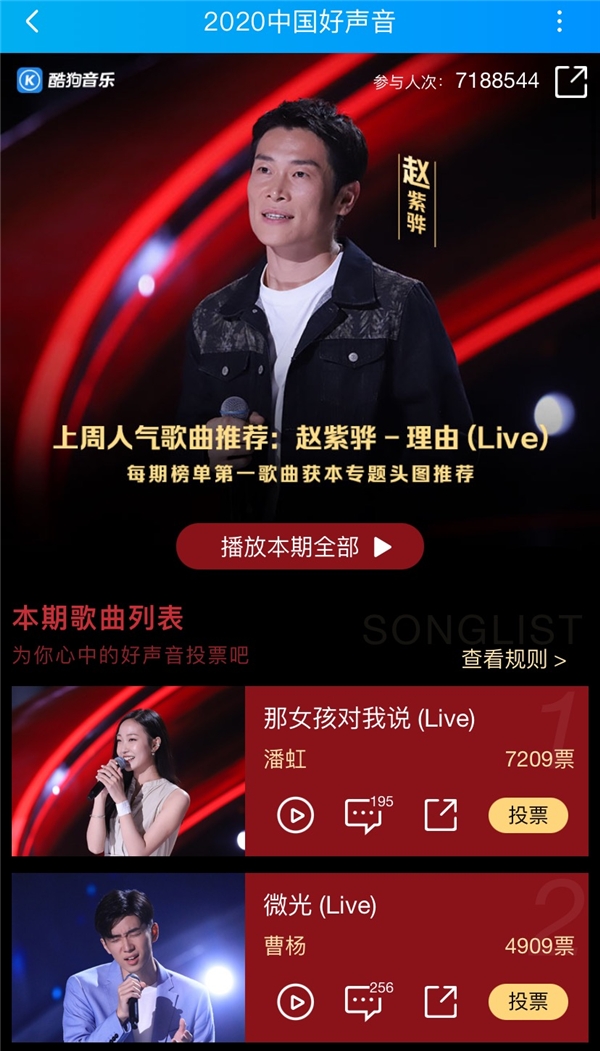Open comments for 那女孩对我说 (Live)
The height and width of the screenshot is (1051, 600).
pyautogui.click(x=364, y=815)
